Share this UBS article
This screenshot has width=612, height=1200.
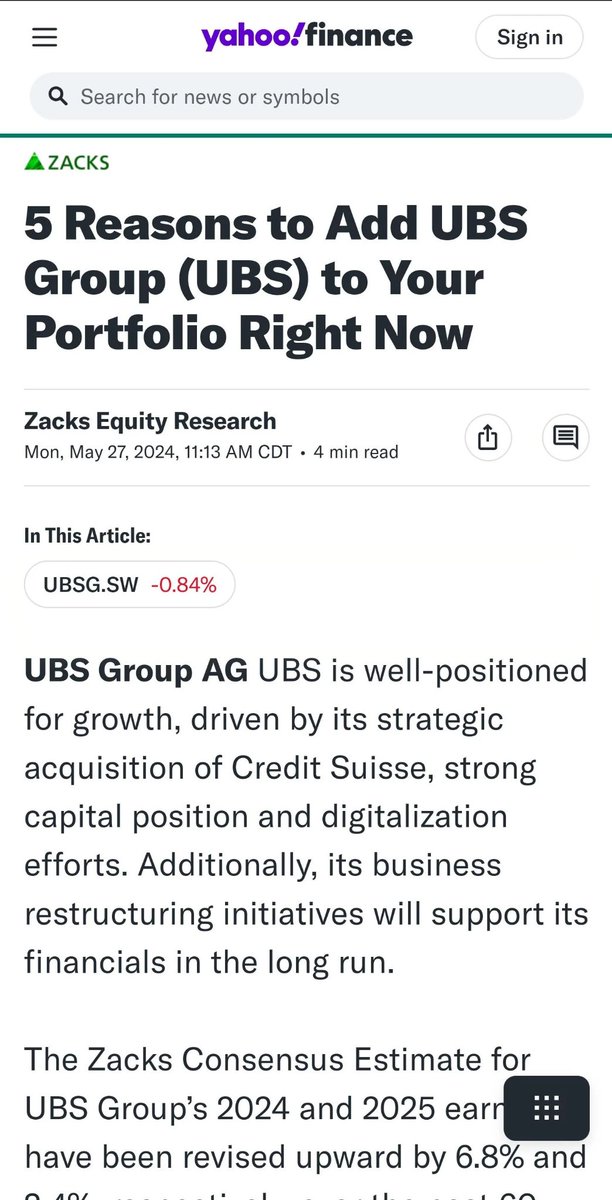(488, 437)
